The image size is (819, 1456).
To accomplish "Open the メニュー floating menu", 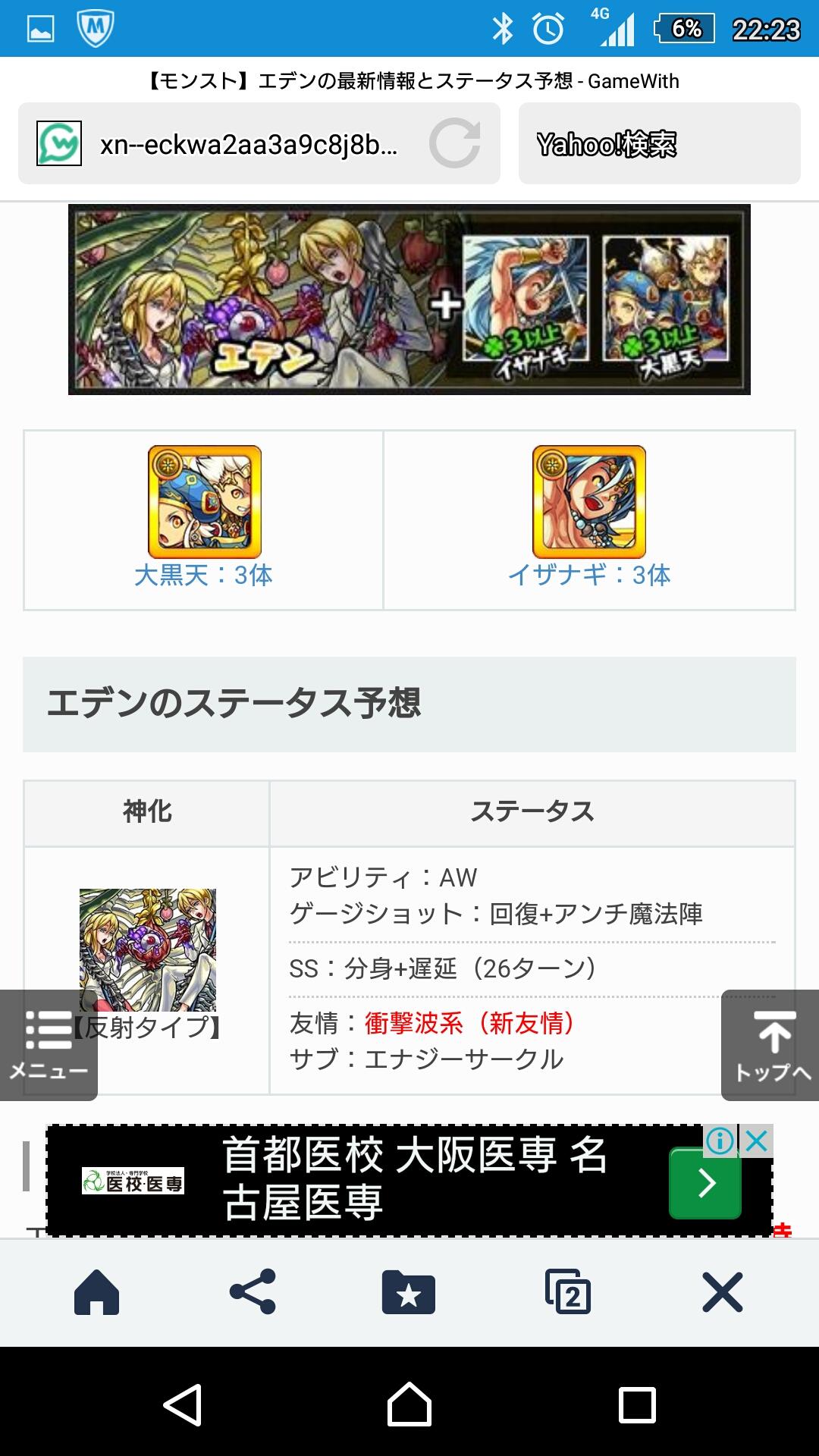I will [49, 1045].
